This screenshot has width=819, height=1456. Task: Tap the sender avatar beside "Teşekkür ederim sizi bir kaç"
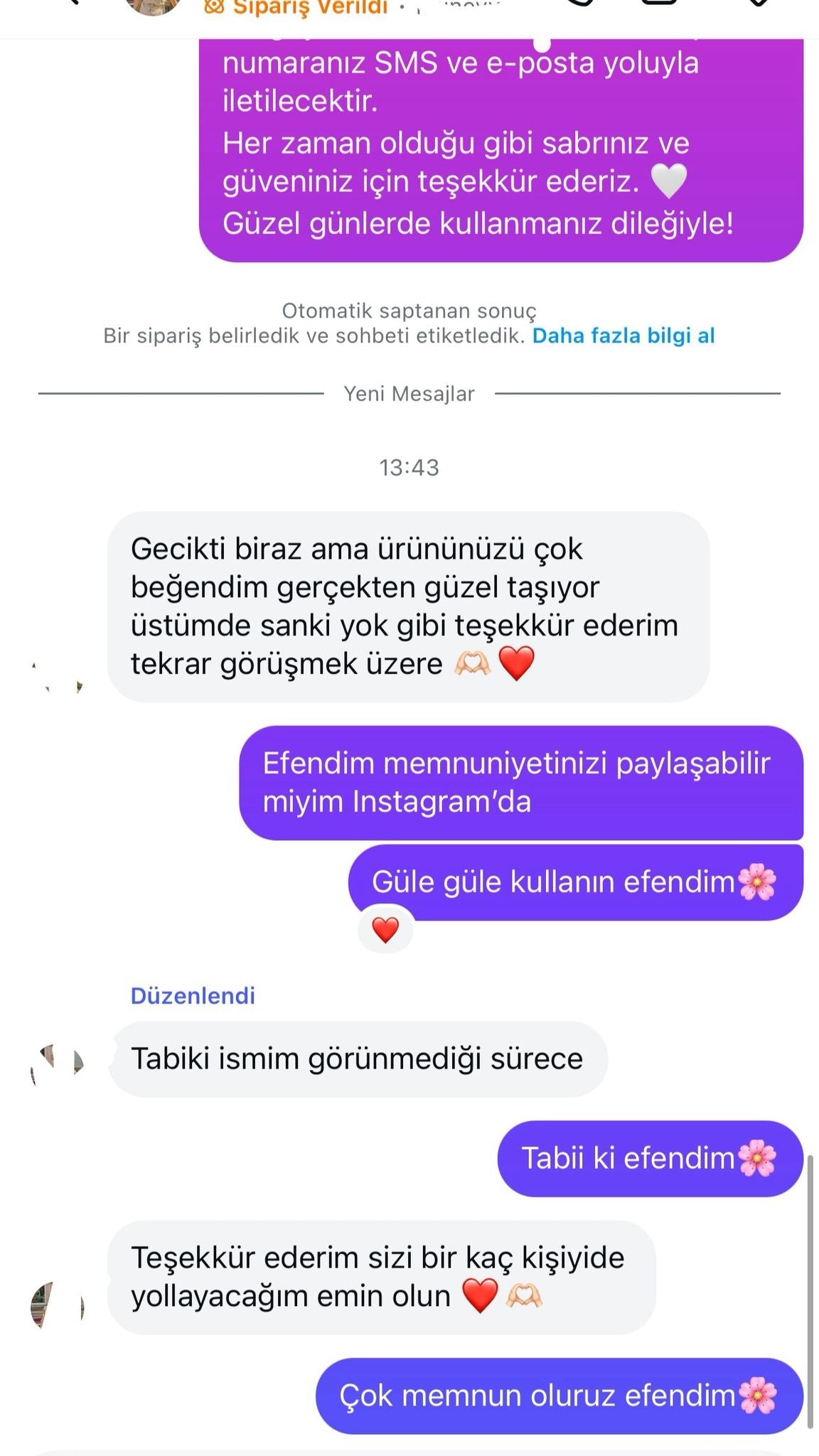tap(57, 1307)
